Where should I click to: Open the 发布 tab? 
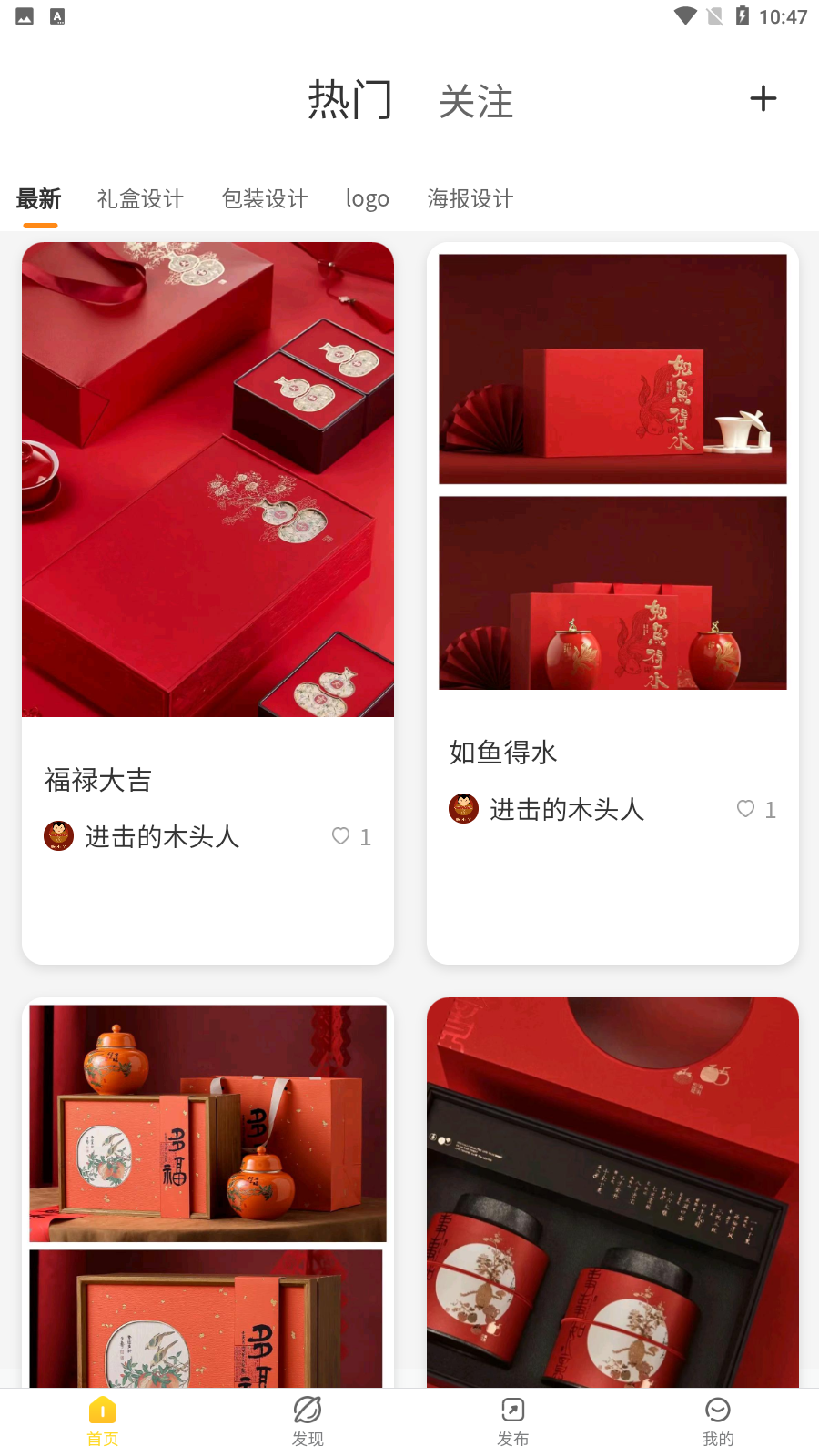coord(512,1421)
